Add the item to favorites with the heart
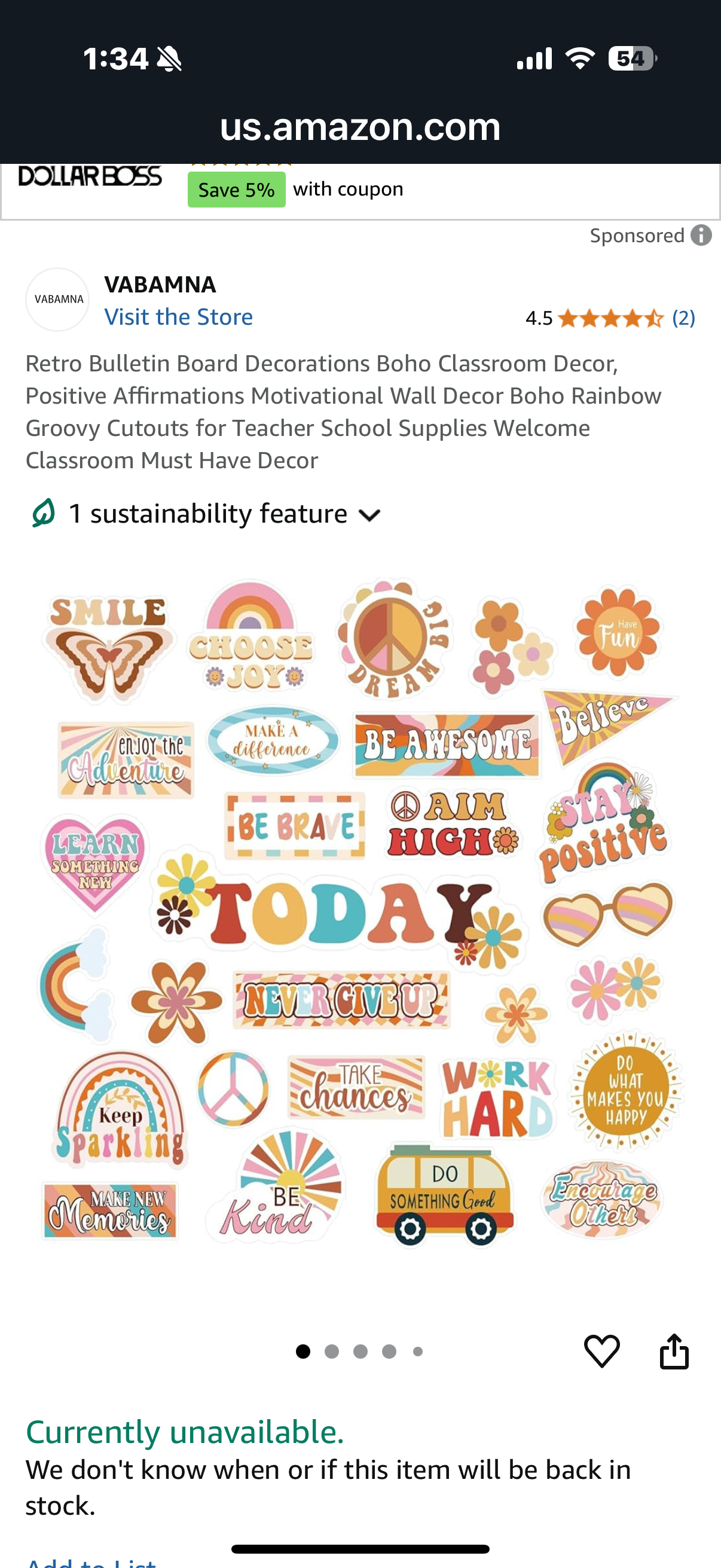 click(602, 1352)
